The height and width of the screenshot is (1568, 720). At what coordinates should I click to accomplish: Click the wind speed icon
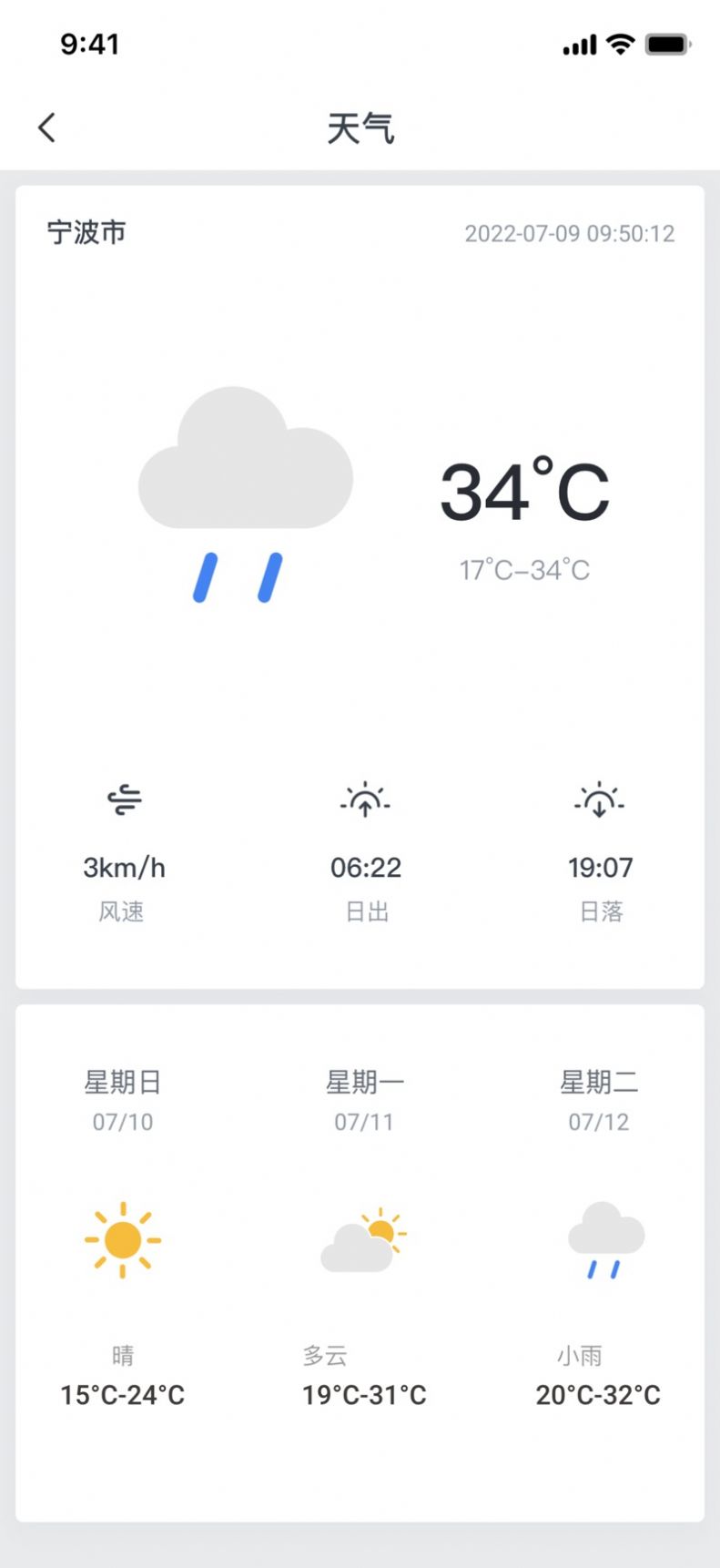123,799
